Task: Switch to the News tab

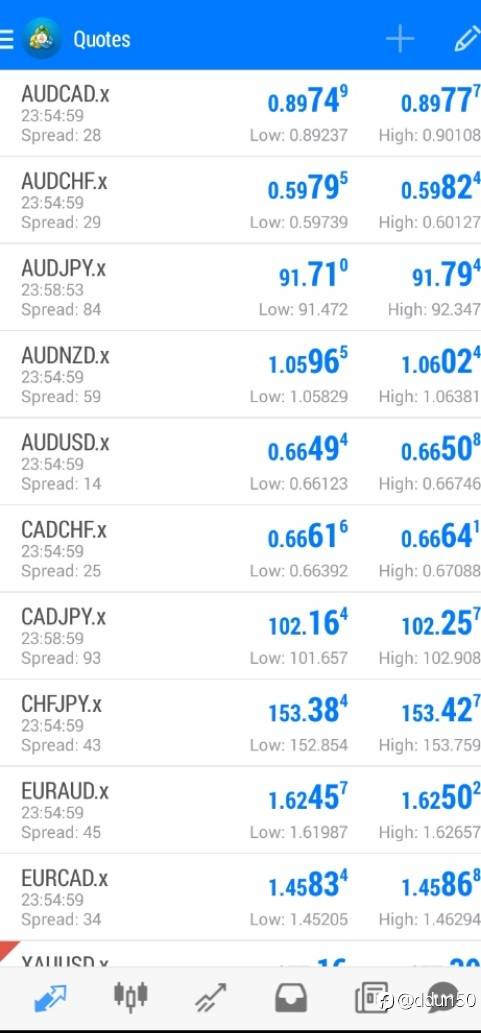Action: pyautogui.click(x=372, y=997)
